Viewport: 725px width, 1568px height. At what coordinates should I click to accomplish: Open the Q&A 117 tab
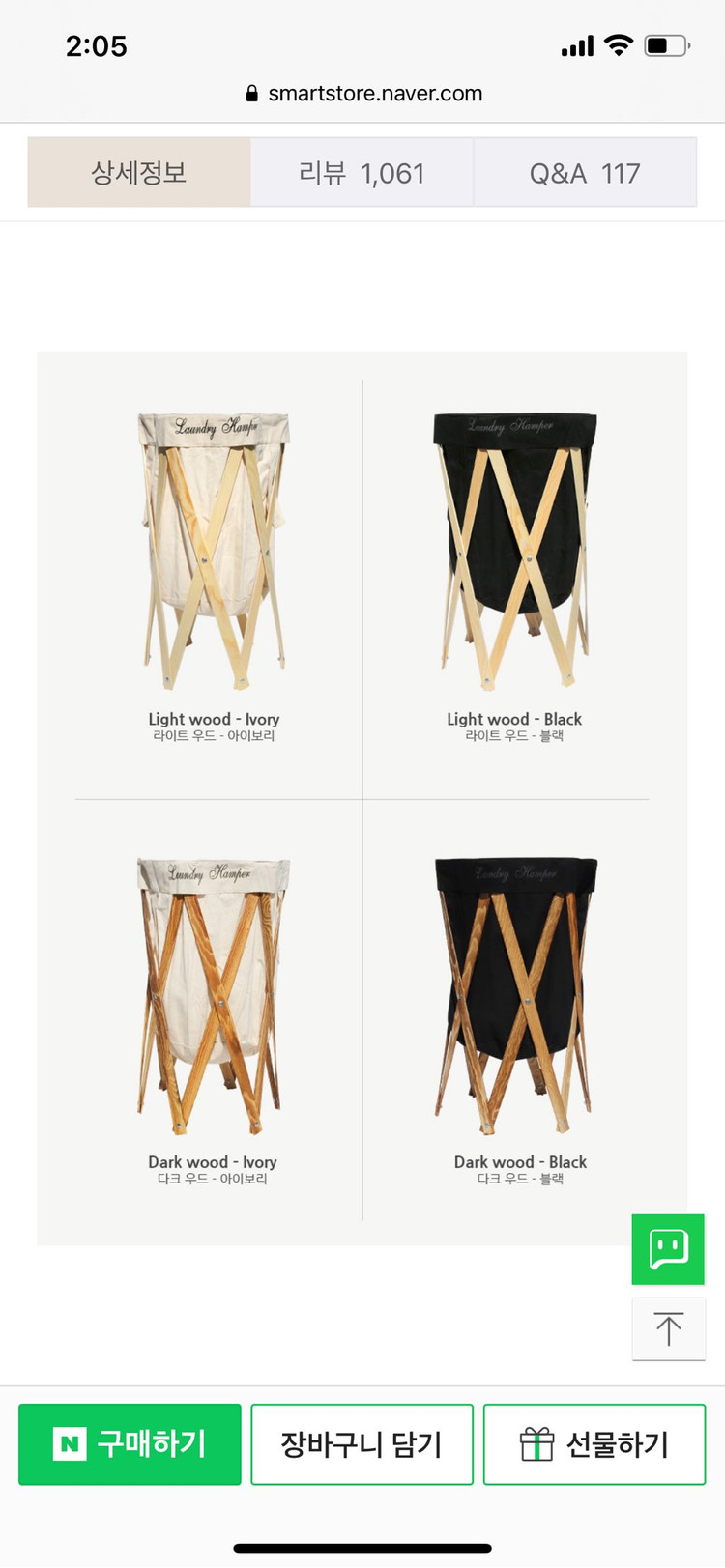pyautogui.click(x=585, y=172)
